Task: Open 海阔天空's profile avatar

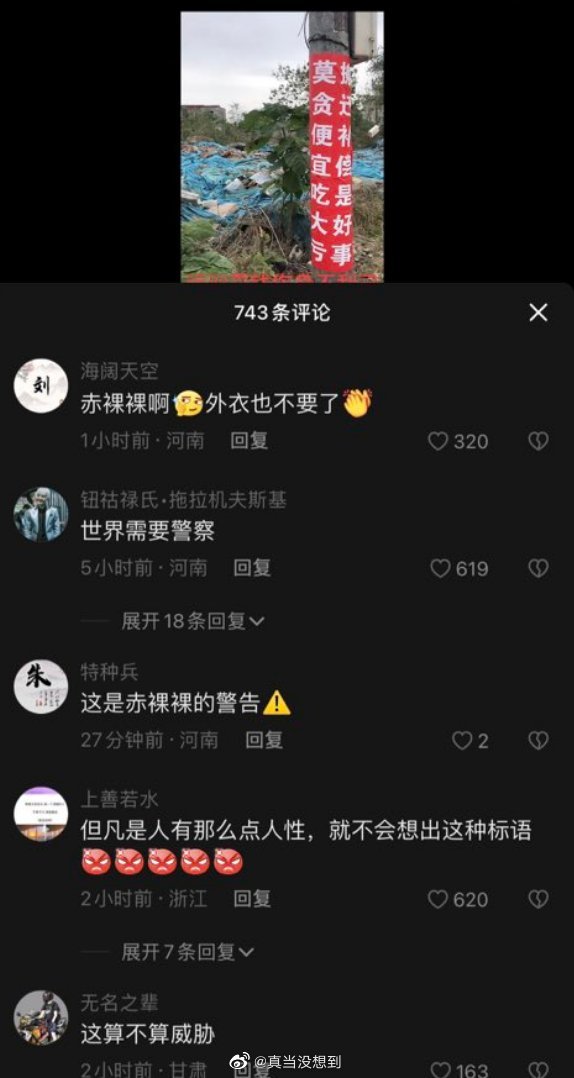Action: (41, 385)
